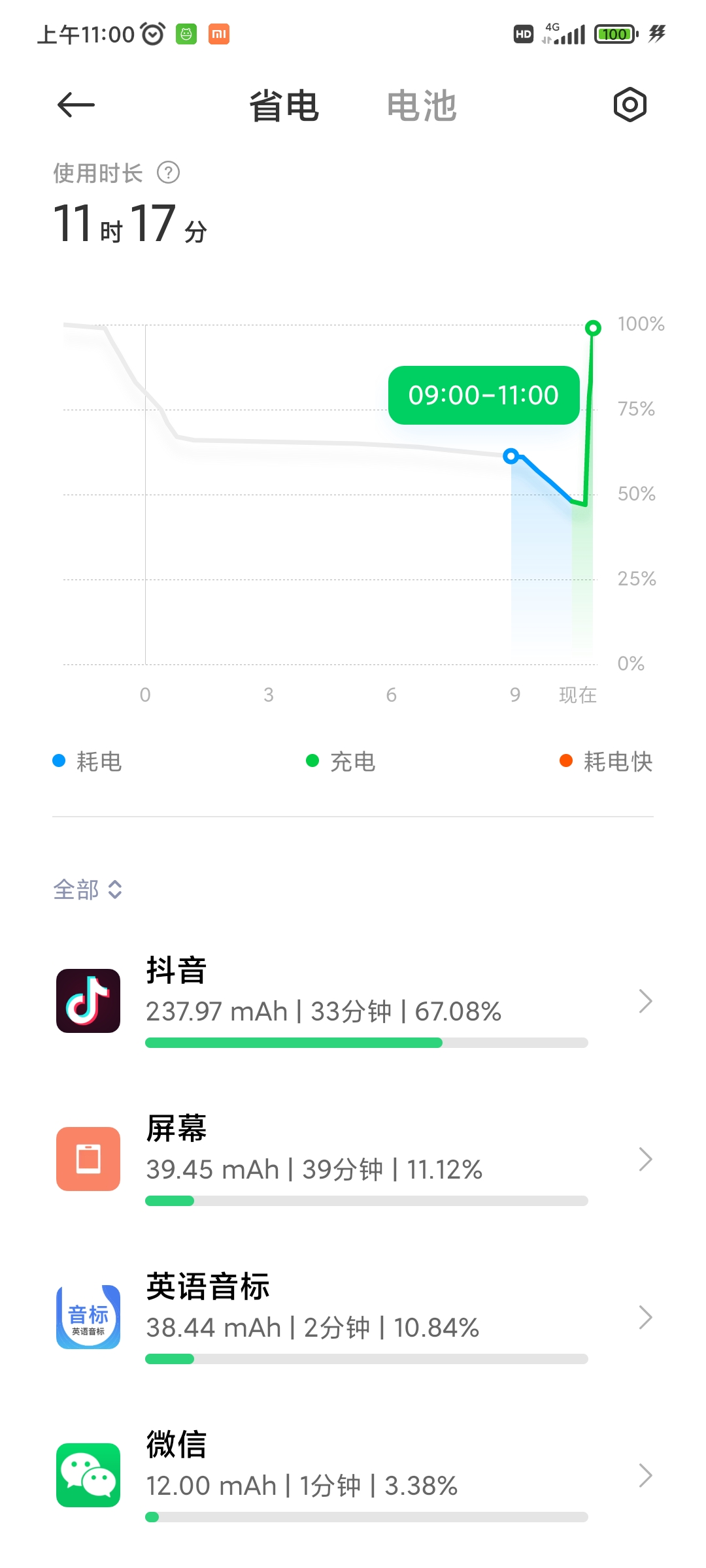Go back with the arrow icon

[76, 105]
